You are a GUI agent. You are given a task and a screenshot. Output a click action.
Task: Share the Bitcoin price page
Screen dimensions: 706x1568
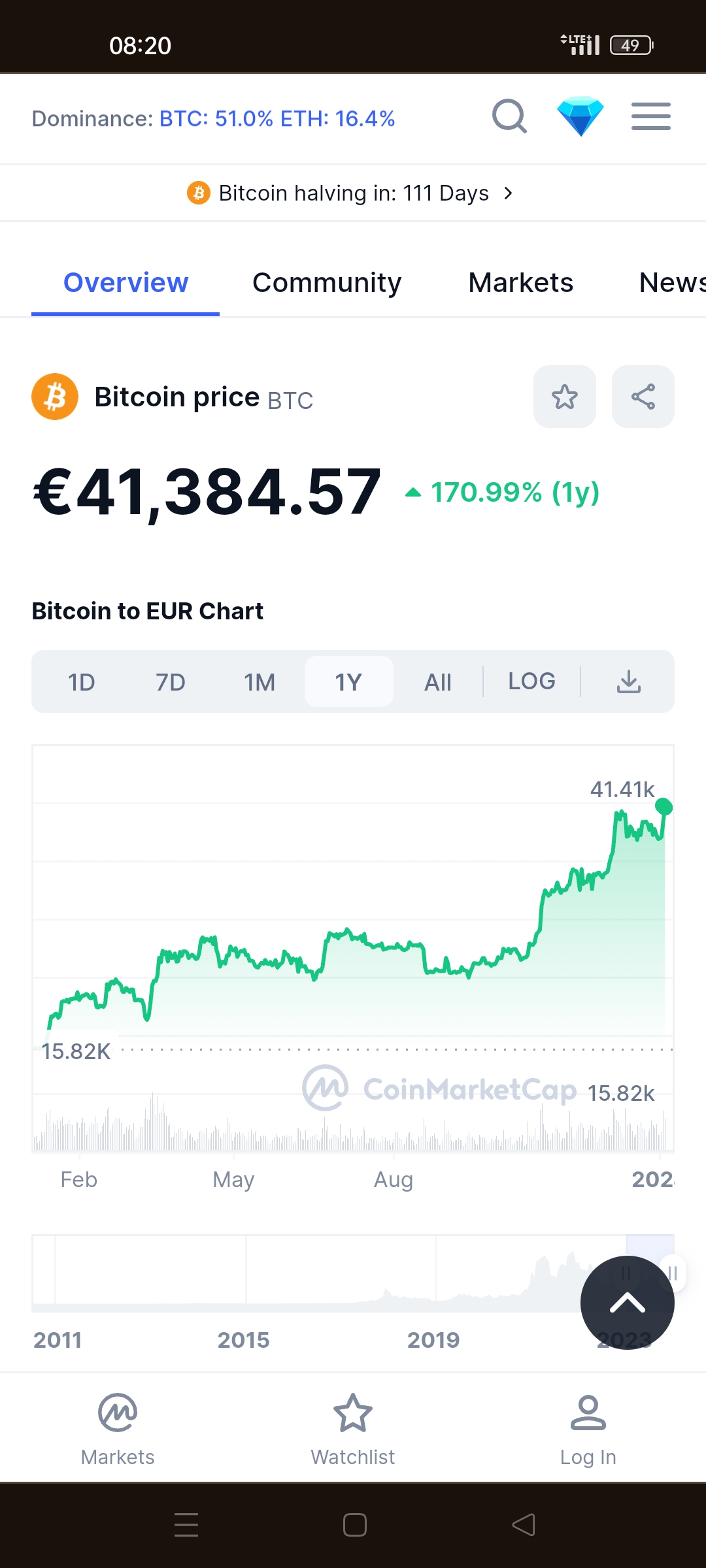643,397
